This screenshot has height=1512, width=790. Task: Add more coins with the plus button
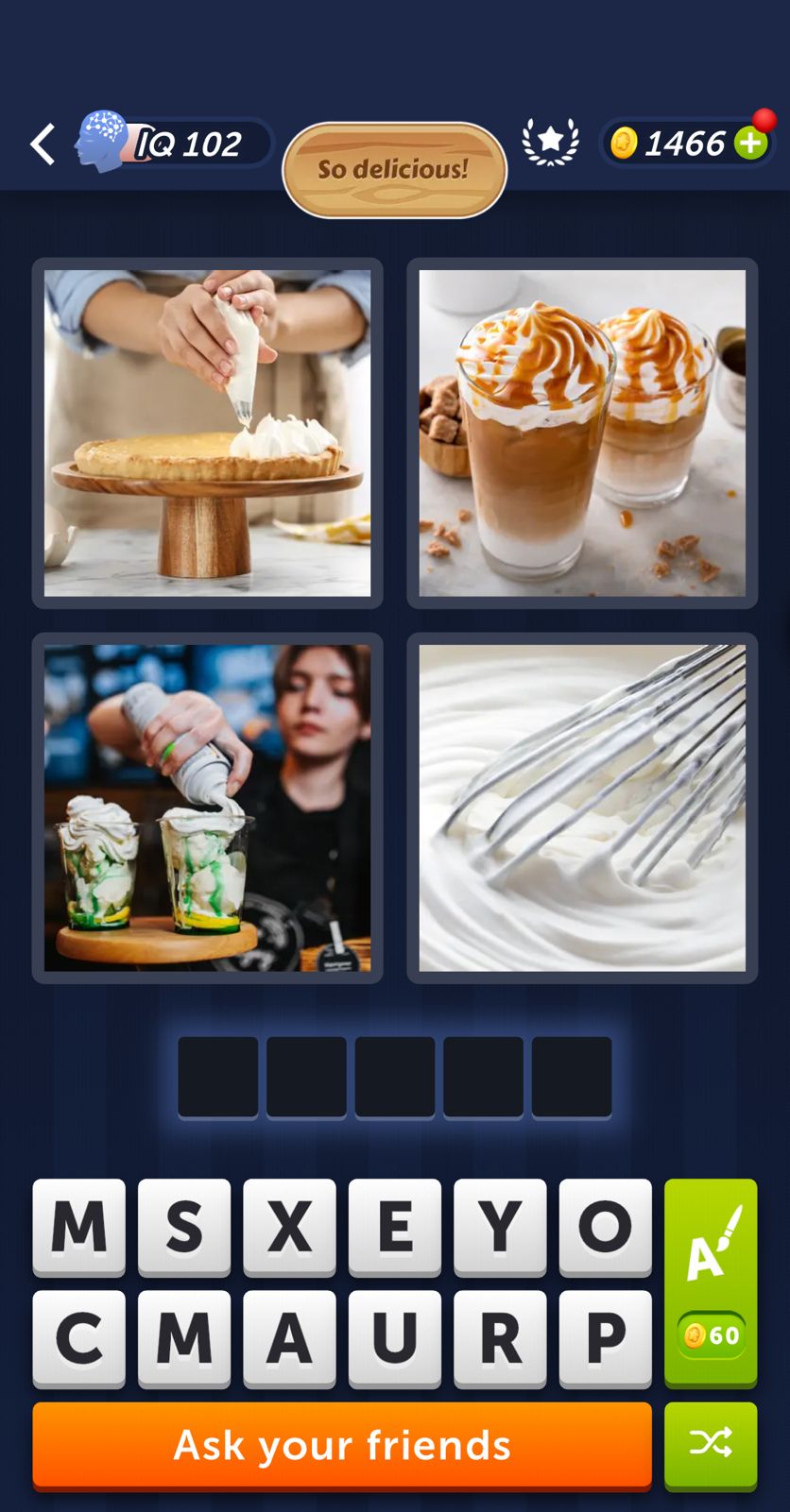pyautogui.click(x=751, y=144)
